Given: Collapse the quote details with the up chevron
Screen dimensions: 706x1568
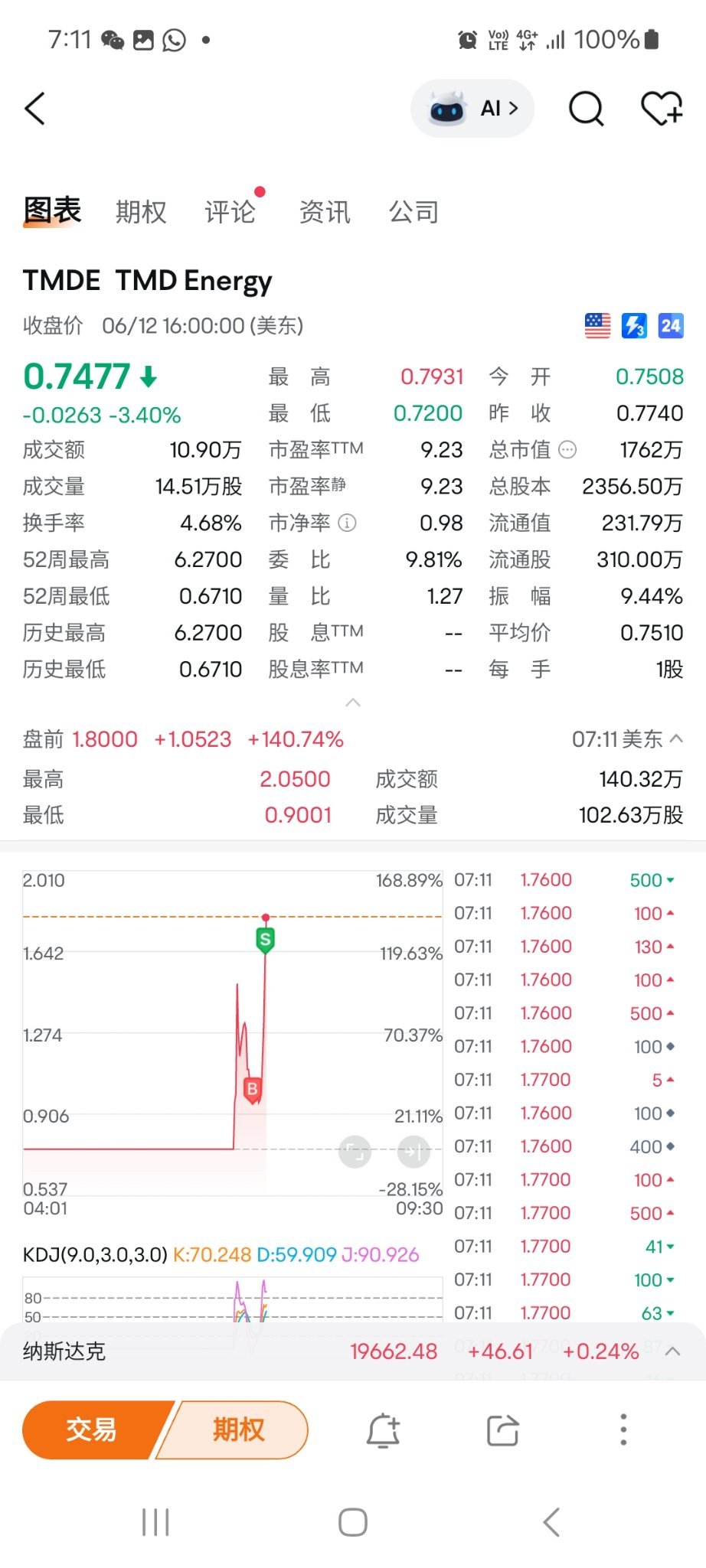Looking at the screenshot, I should click(353, 703).
